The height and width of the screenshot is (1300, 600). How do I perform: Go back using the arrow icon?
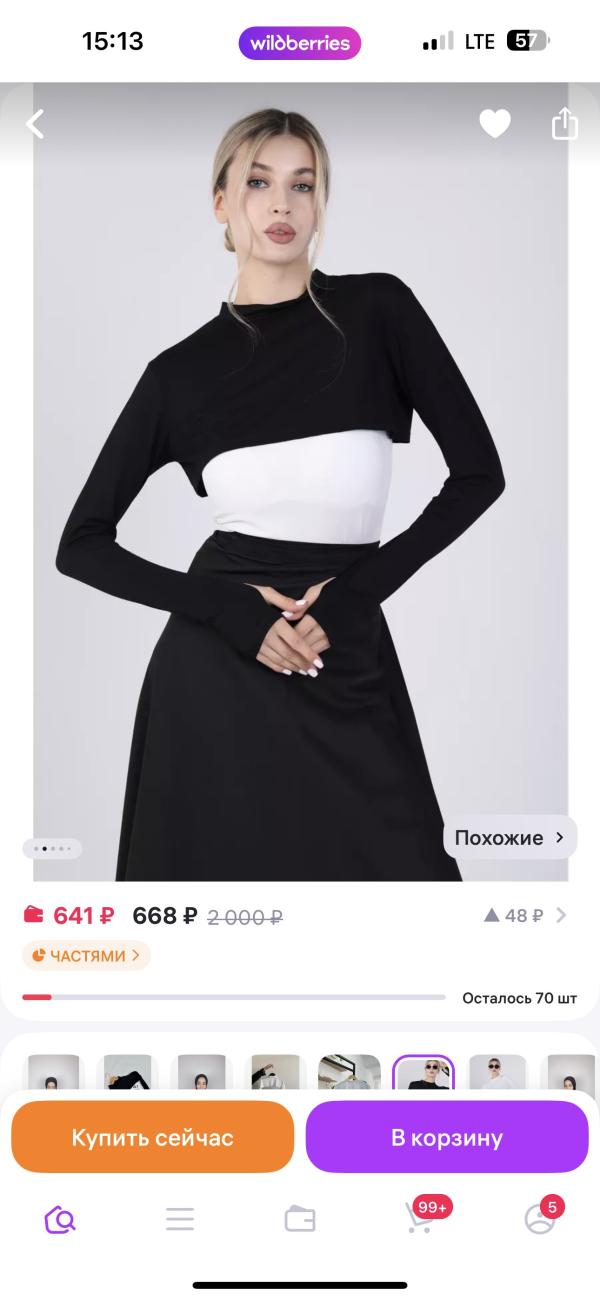[x=35, y=124]
